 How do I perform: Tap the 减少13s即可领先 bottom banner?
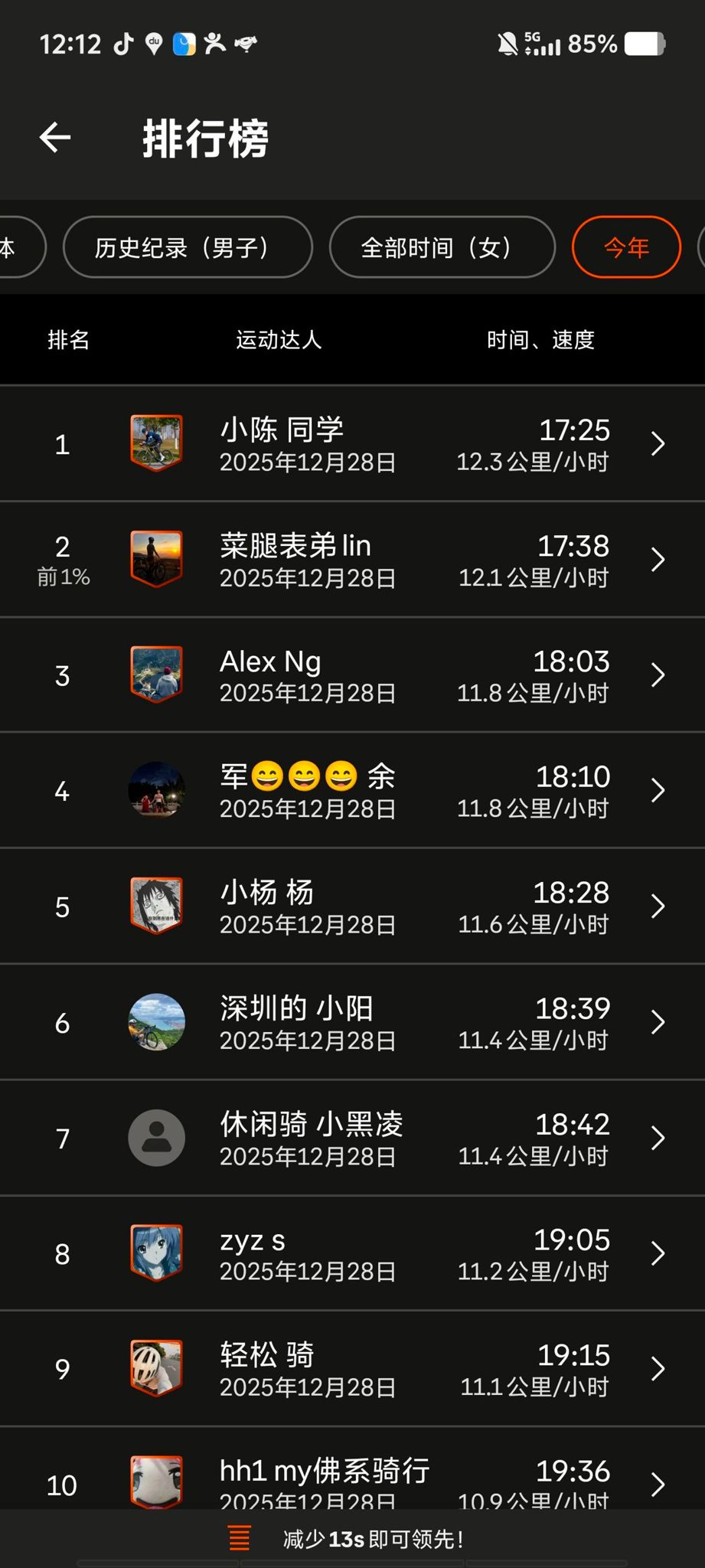pyautogui.click(x=352, y=1538)
